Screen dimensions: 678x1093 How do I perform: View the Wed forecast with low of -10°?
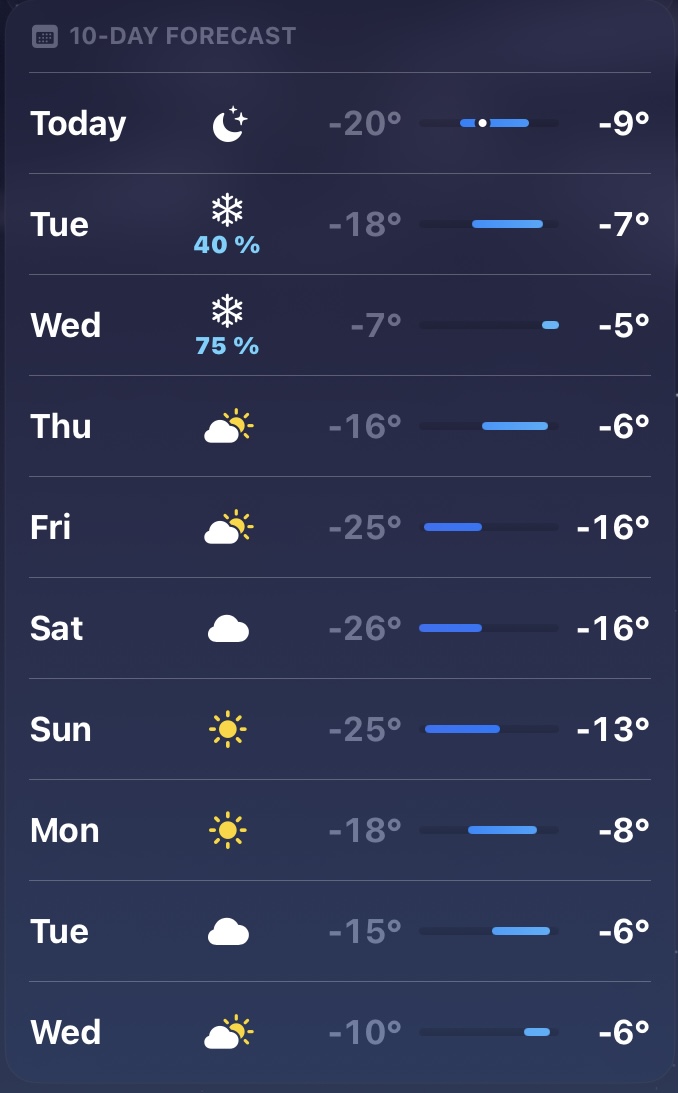pos(339,1033)
